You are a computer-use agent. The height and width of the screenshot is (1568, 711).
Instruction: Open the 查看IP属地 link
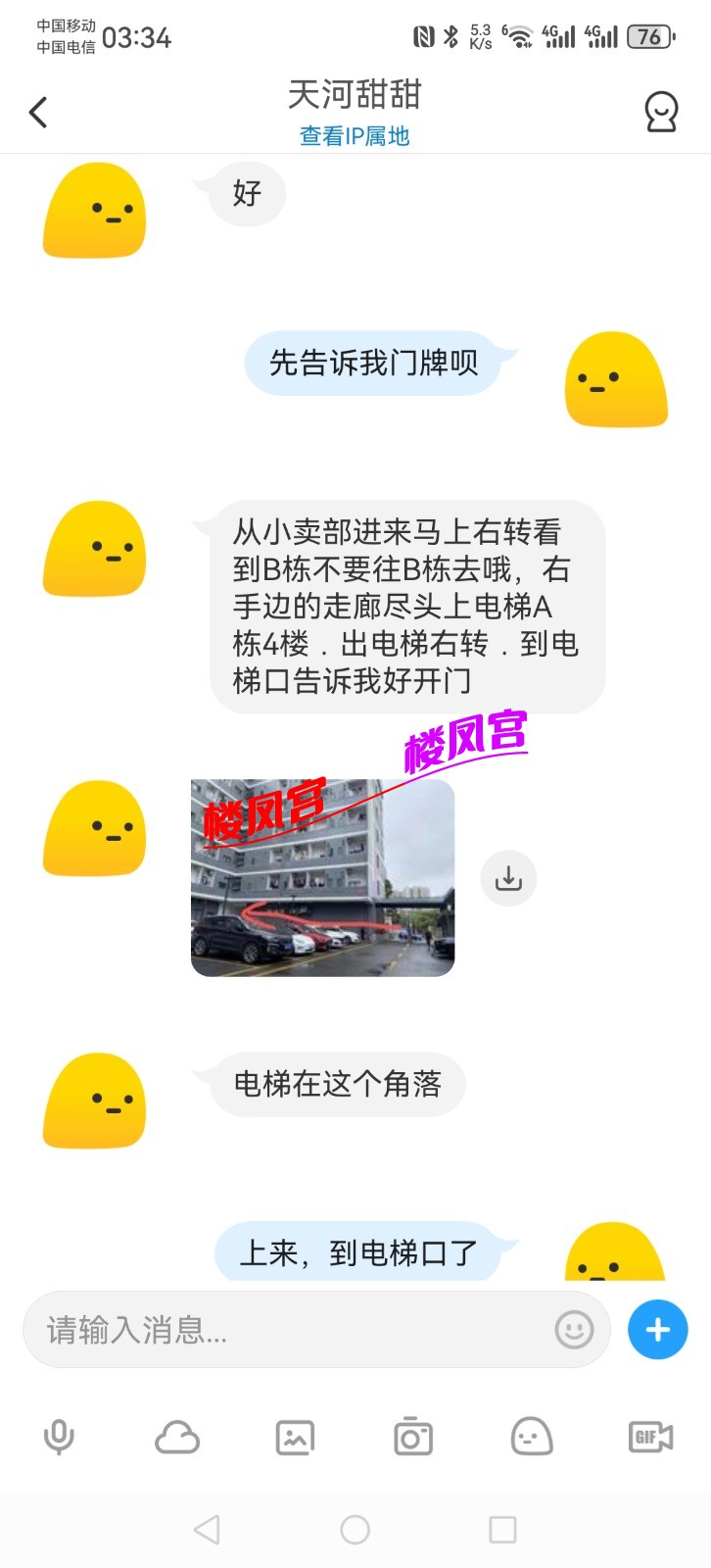coord(355,137)
